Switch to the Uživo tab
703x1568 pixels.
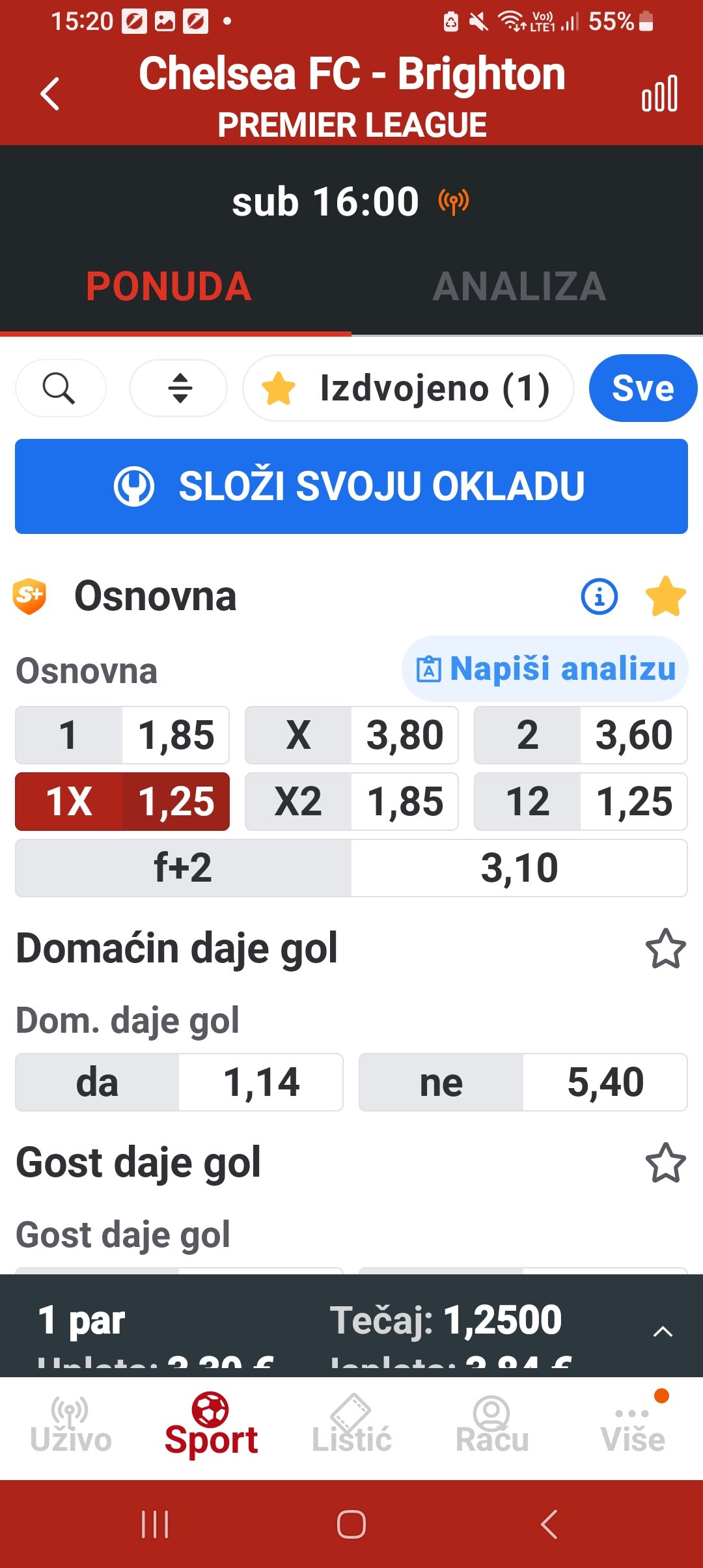coord(70,1425)
